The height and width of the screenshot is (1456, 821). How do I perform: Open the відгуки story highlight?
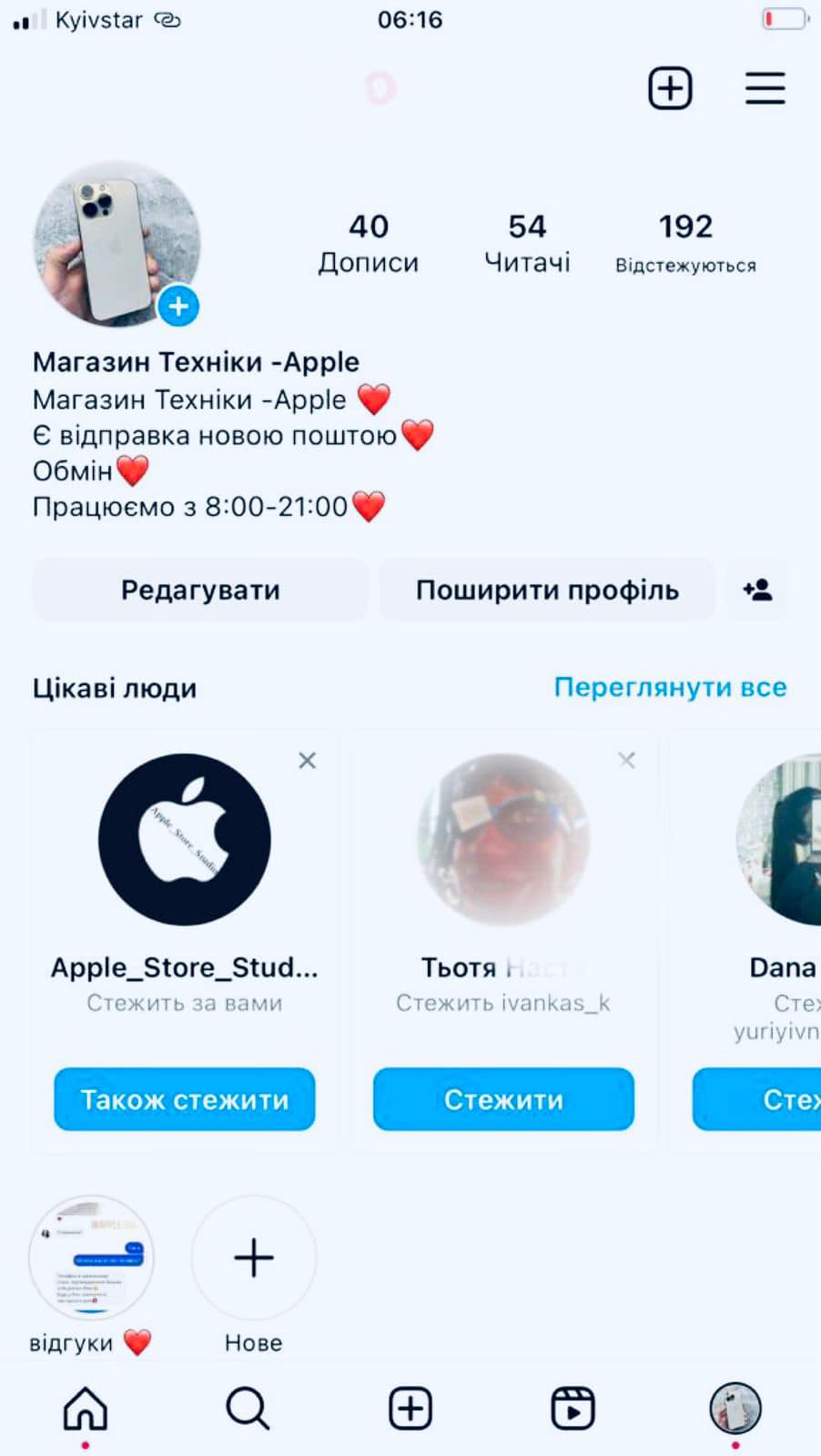(91, 1259)
